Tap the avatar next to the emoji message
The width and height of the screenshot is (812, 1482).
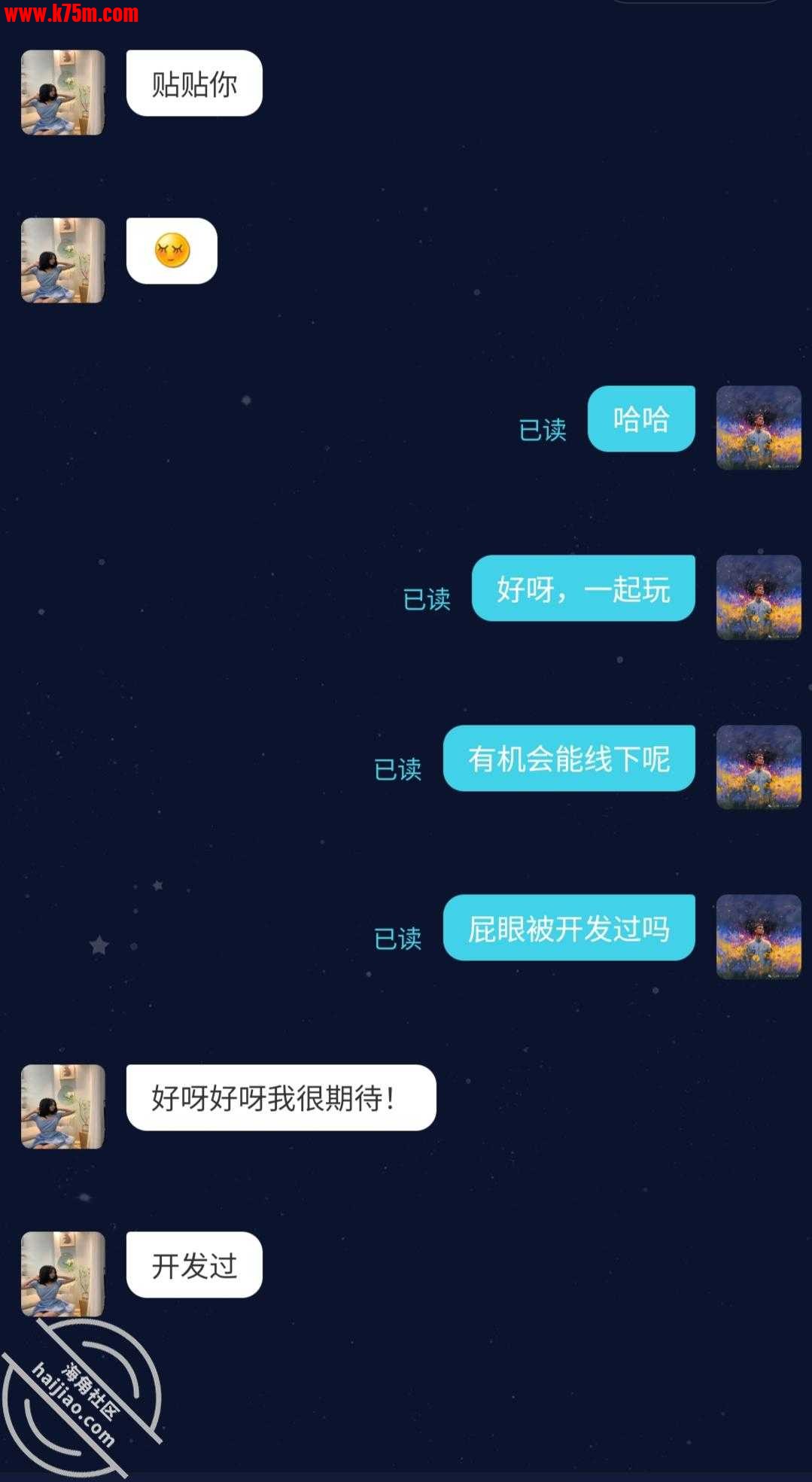pos(62,260)
